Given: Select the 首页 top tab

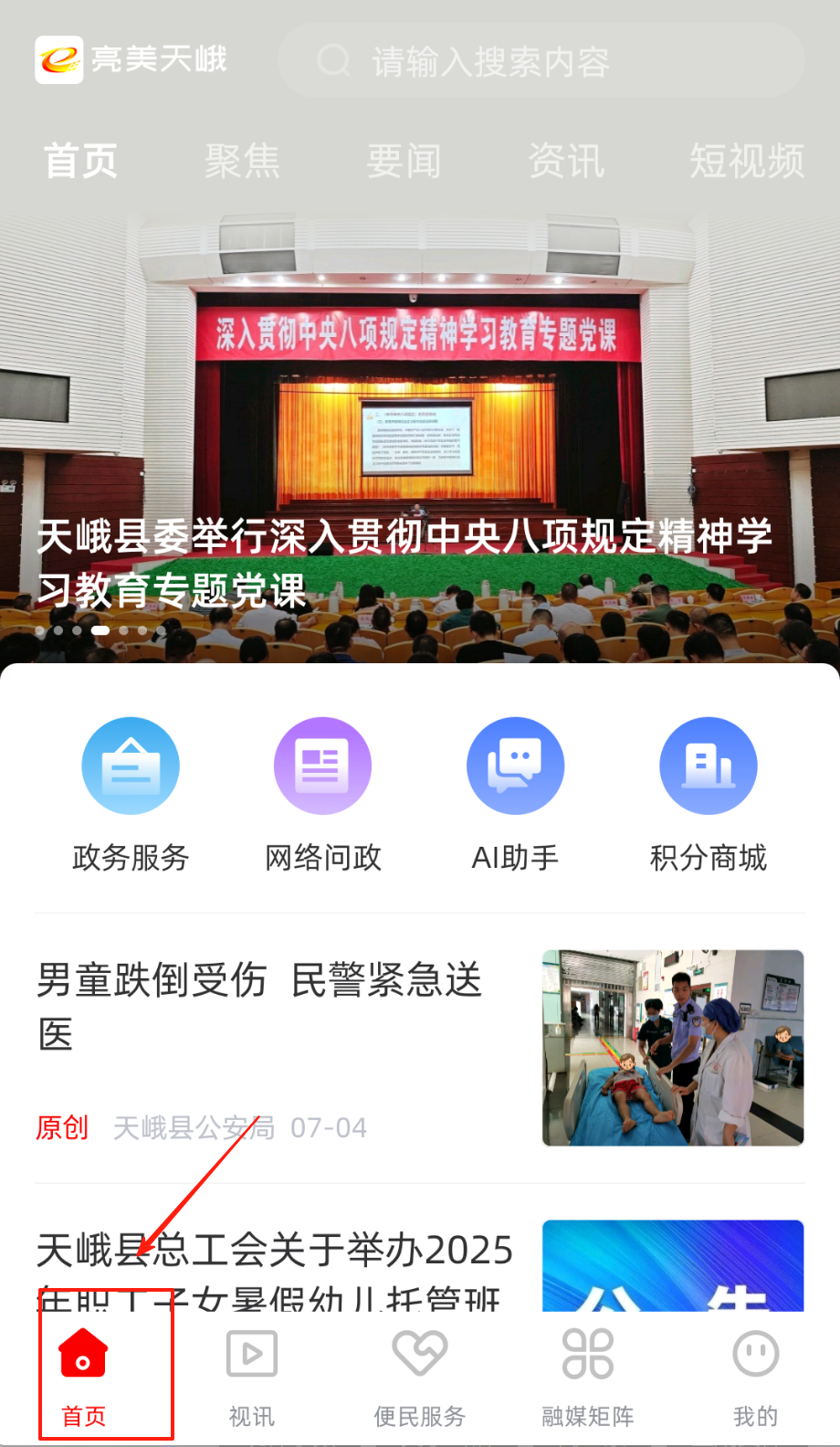Looking at the screenshot, I should tap(81, 162).
